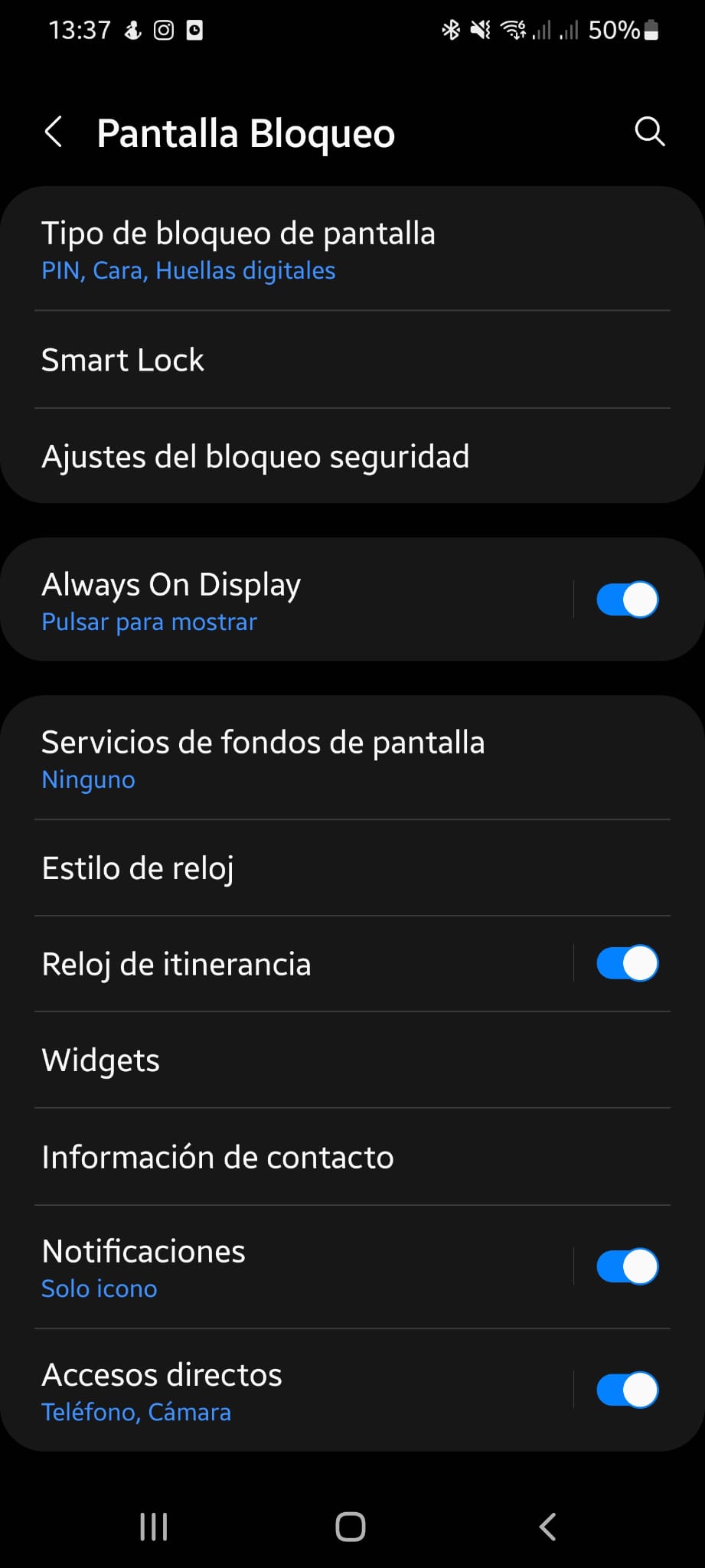Open Accesos directos options
Viewport: 705px width, 1568px height.
pyautogui.click(x=287, y=1390)
